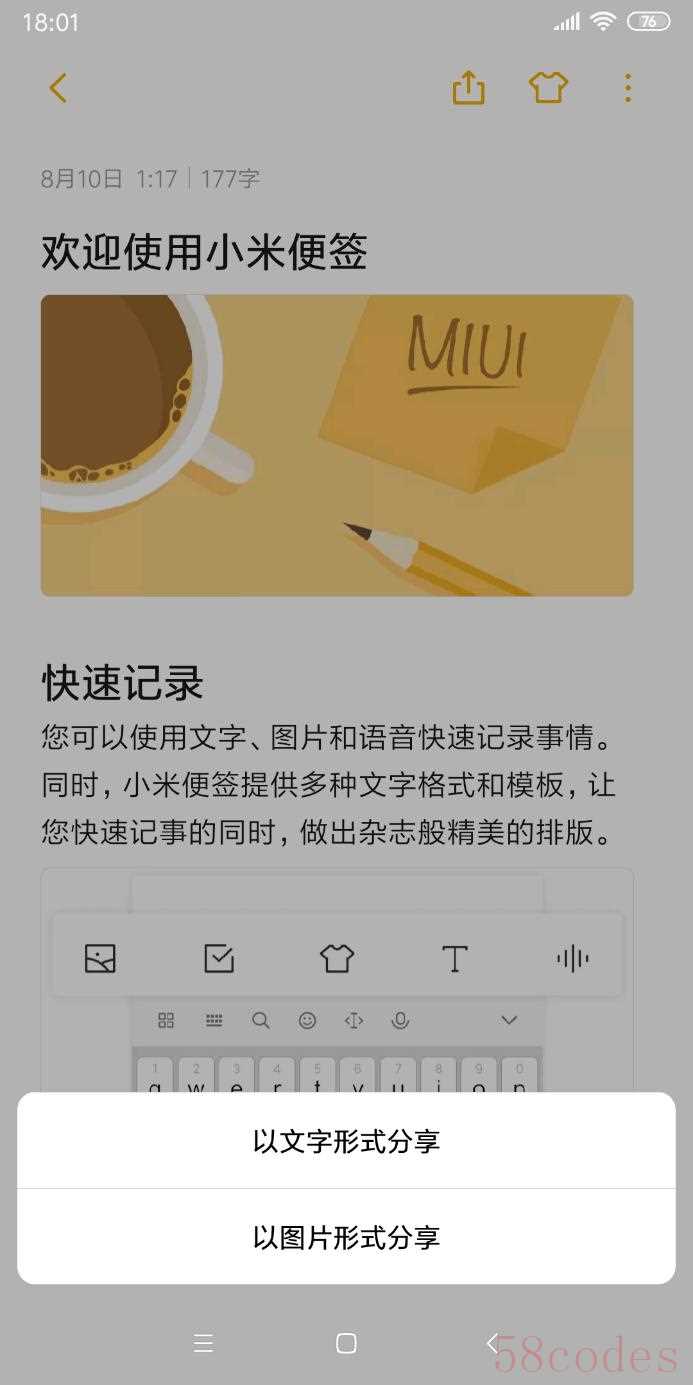Open the note theme (shirt) icon in the top bar
This screenshot has height=1385, width=693.
pos(548,88)
